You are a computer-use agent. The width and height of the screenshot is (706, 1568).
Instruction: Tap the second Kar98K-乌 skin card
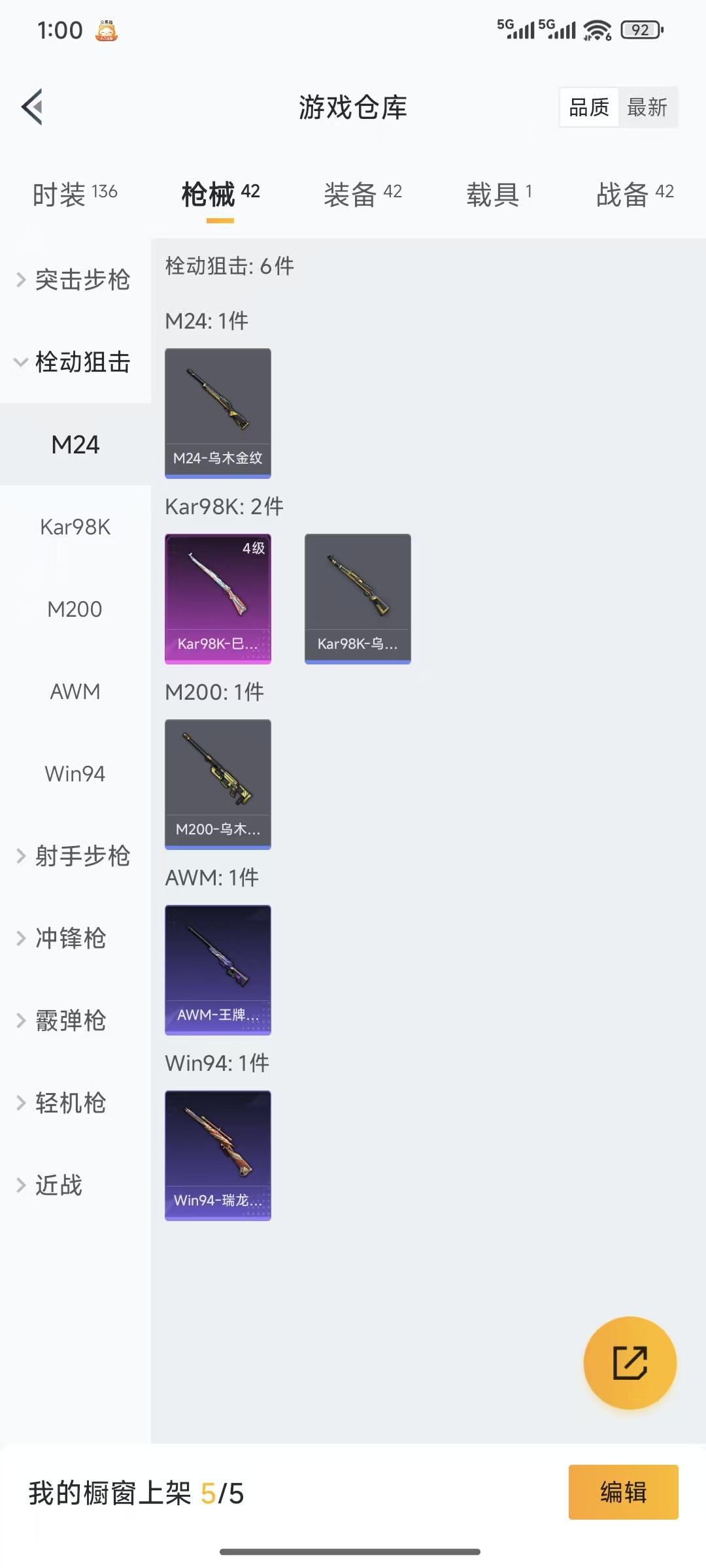pos(358,598)
